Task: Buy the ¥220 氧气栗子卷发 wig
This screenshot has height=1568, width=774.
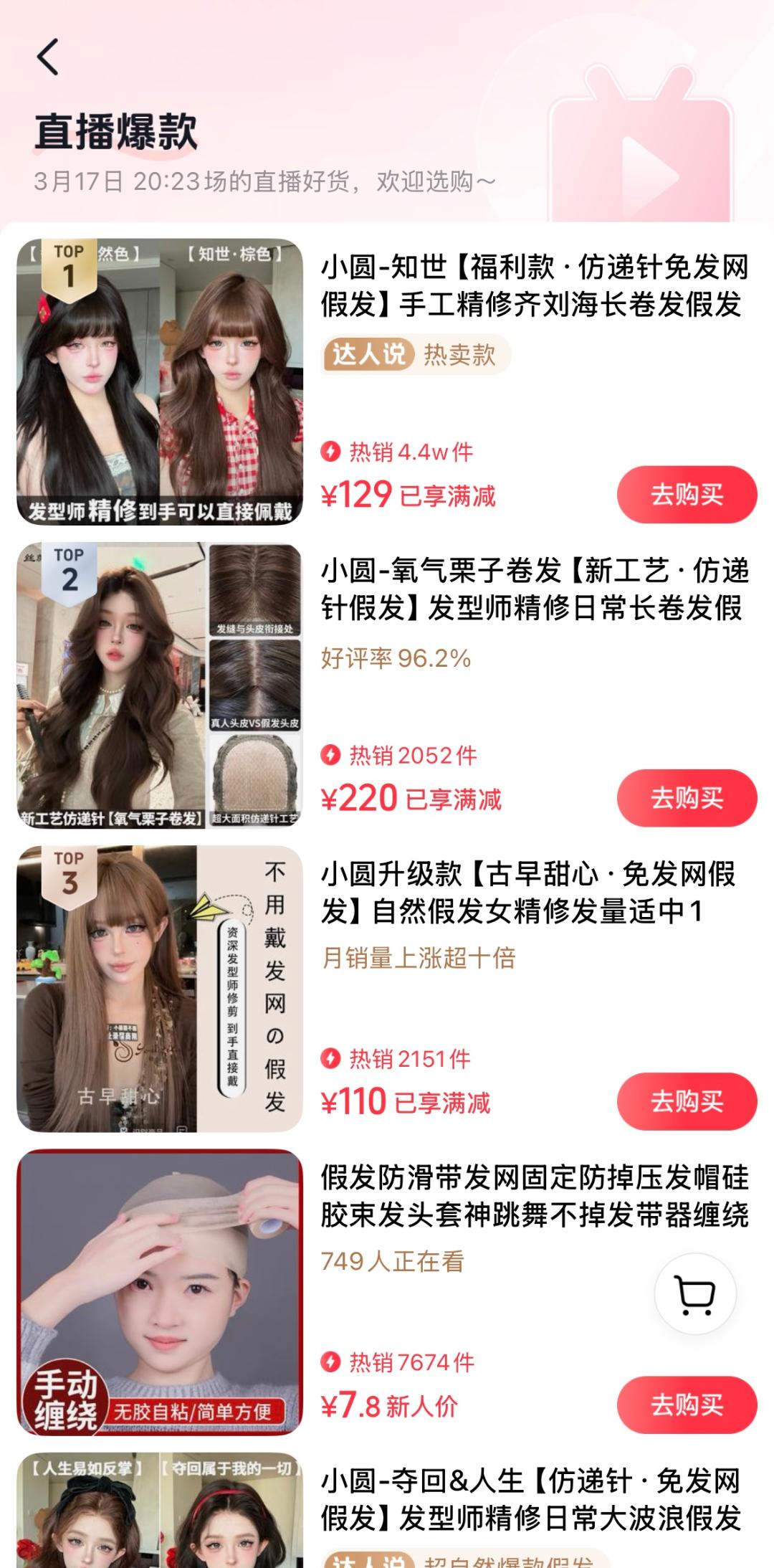Action: [686, 798]
